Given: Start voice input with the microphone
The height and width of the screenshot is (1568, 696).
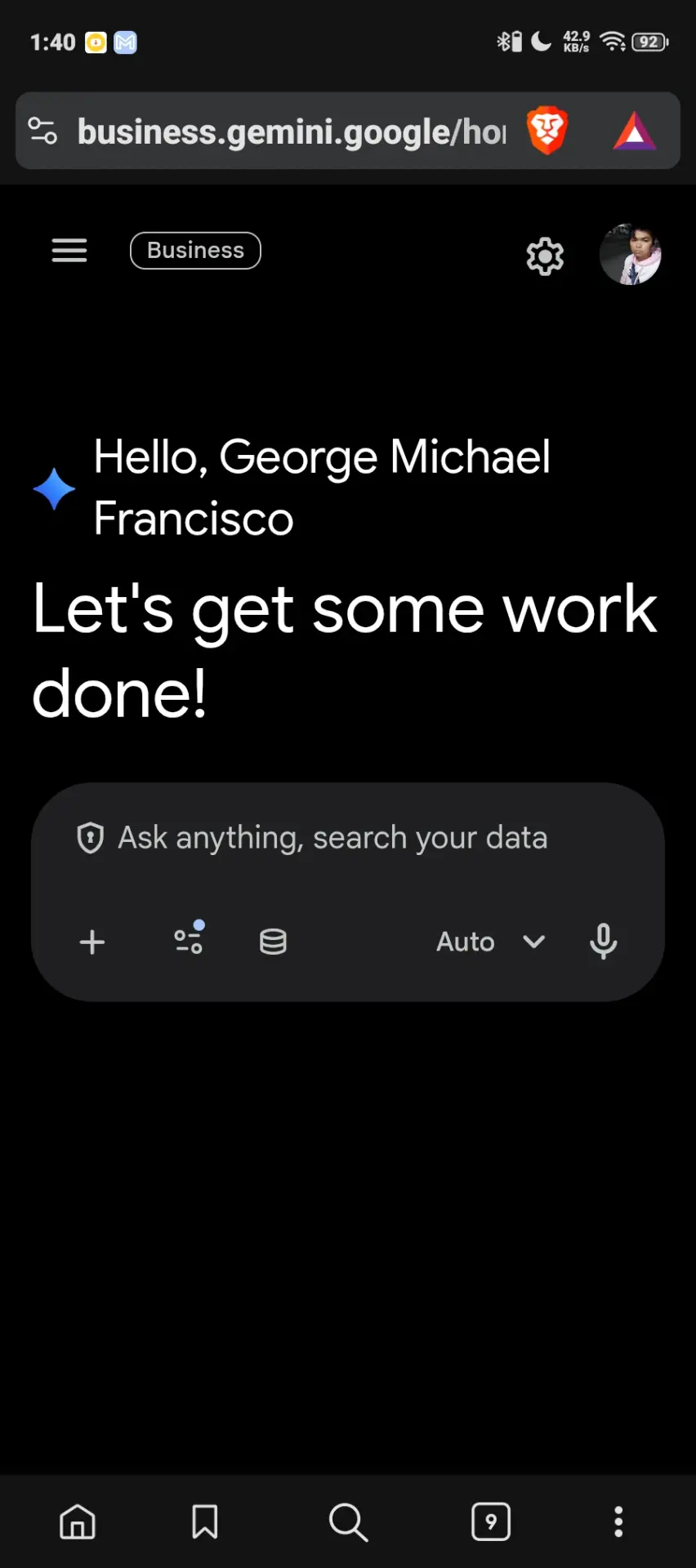Looking at the screenshot, I should [x=604, y=942].
